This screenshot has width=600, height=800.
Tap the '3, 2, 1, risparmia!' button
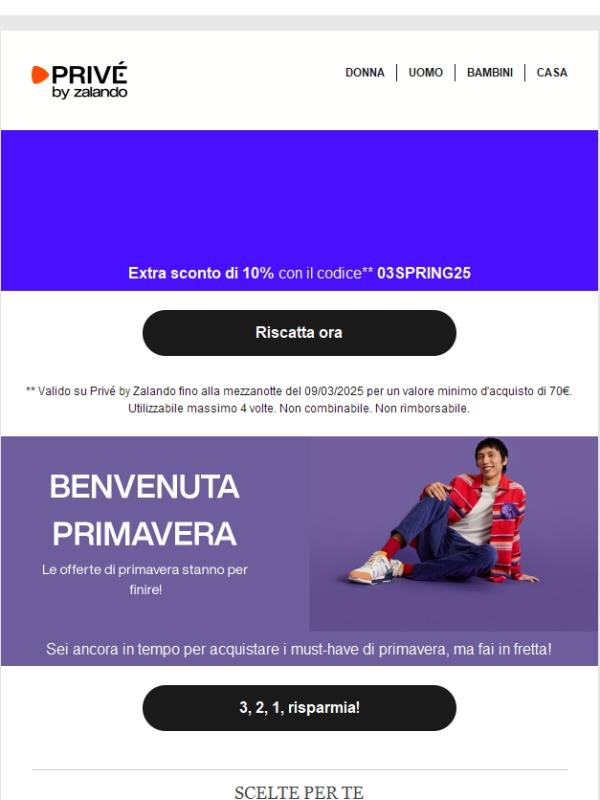pos(299,708)
